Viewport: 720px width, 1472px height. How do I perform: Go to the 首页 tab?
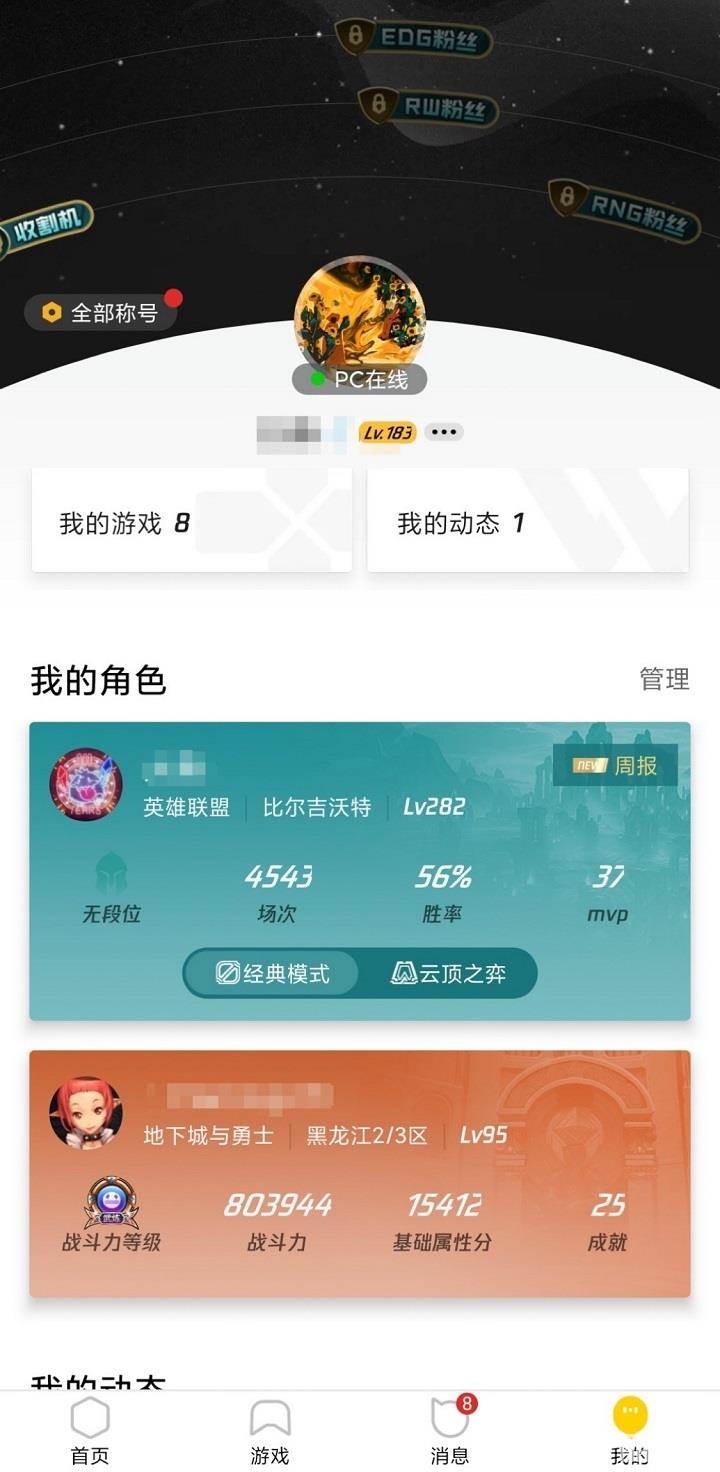tap(90, 1430)
